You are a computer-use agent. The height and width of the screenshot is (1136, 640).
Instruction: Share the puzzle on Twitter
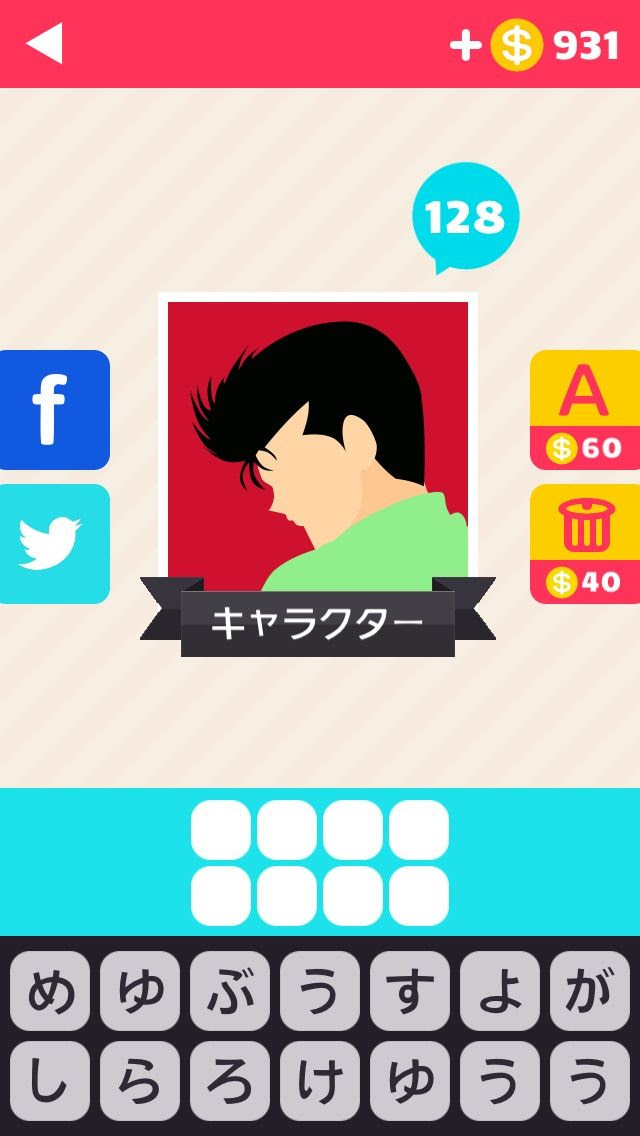pos(52,544)
